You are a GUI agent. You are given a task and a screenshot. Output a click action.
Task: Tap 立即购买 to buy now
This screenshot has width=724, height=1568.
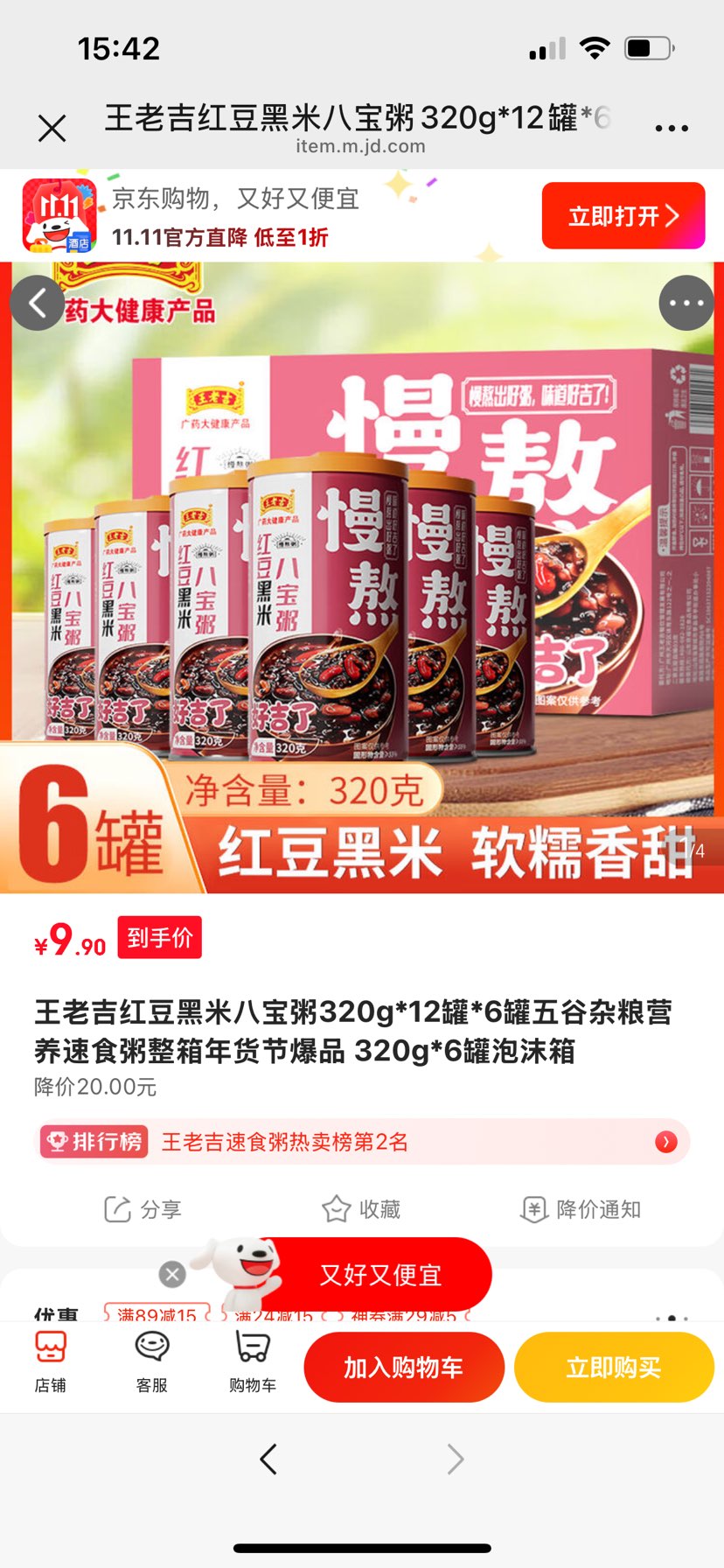click(x=613, y=1367)
